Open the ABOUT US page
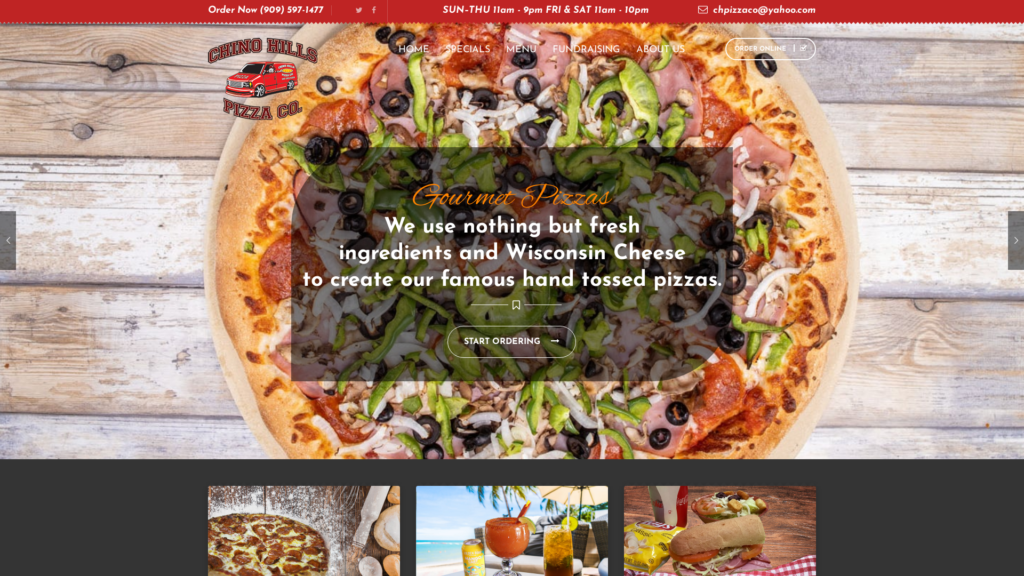The image size is (1024, 576). pos(660,49)
